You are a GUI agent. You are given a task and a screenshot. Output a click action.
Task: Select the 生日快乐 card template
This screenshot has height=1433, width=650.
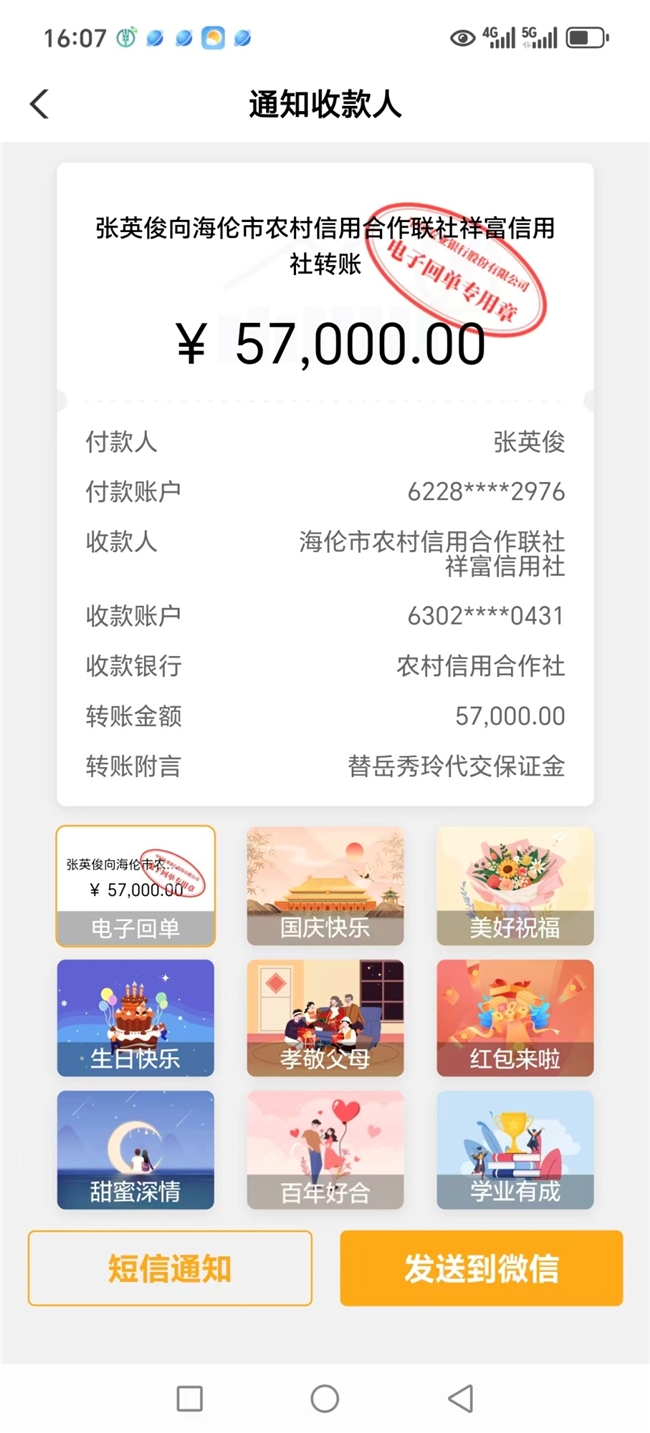[135, 1018]
